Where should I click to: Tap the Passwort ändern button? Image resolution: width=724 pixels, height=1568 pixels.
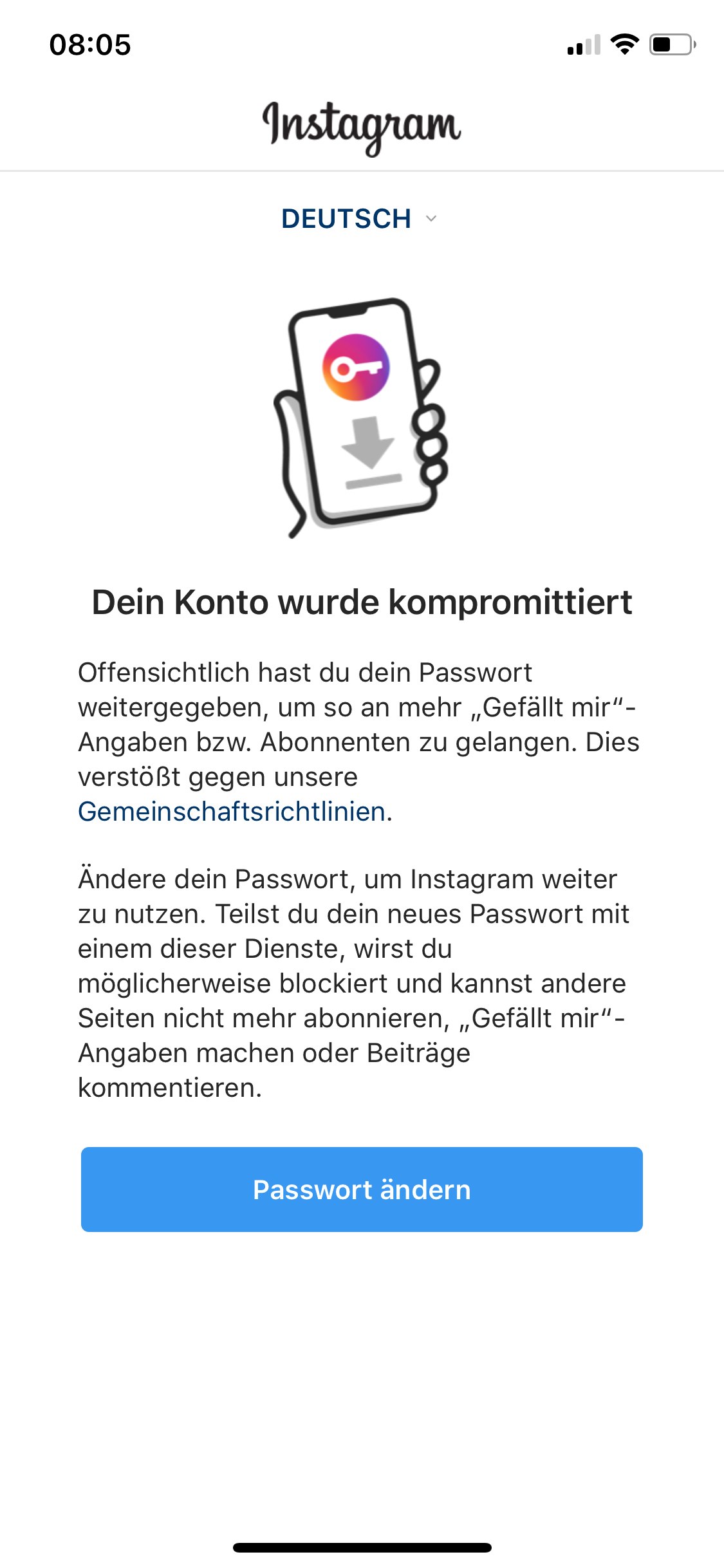362,1190
